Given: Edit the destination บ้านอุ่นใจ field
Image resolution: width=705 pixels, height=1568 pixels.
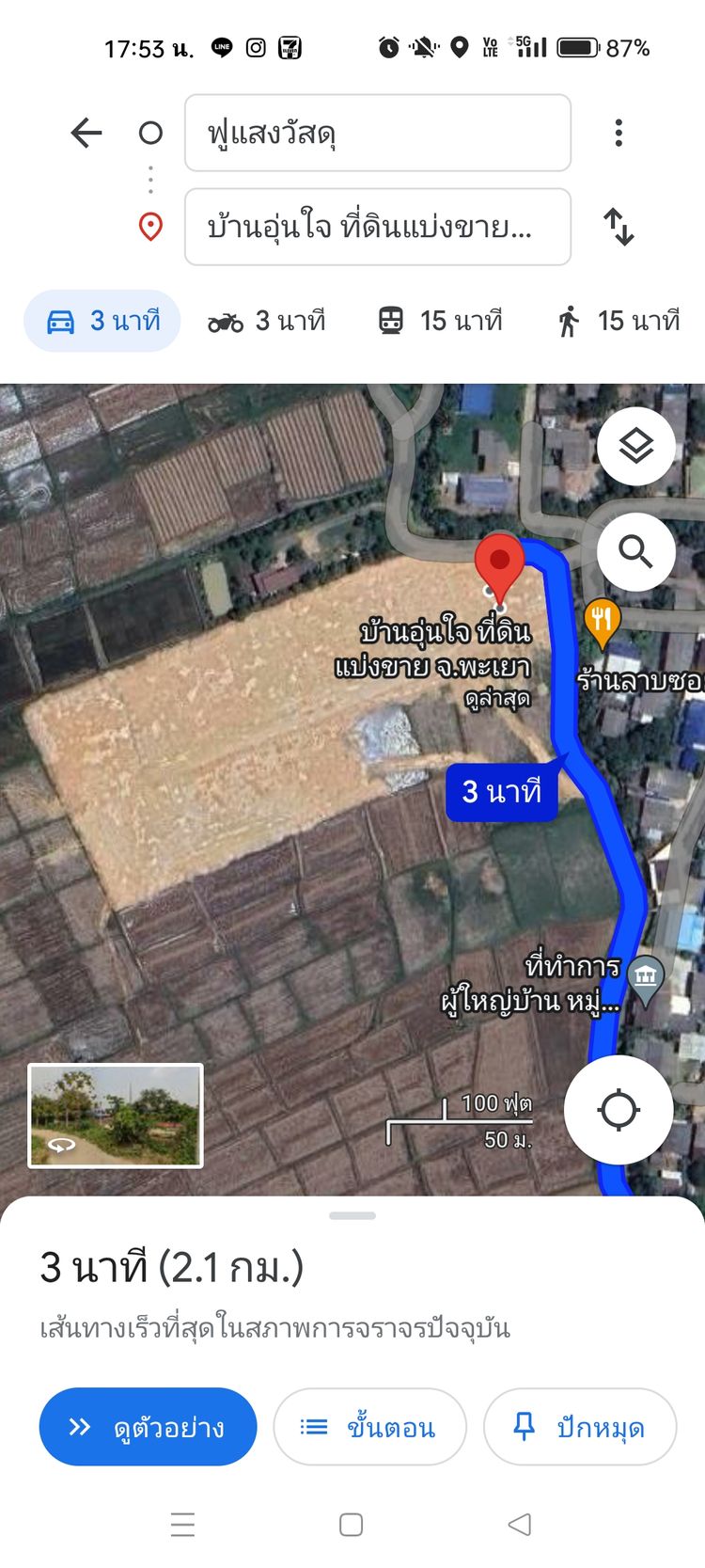Looking at the screenshot, I should pos(378,227).
